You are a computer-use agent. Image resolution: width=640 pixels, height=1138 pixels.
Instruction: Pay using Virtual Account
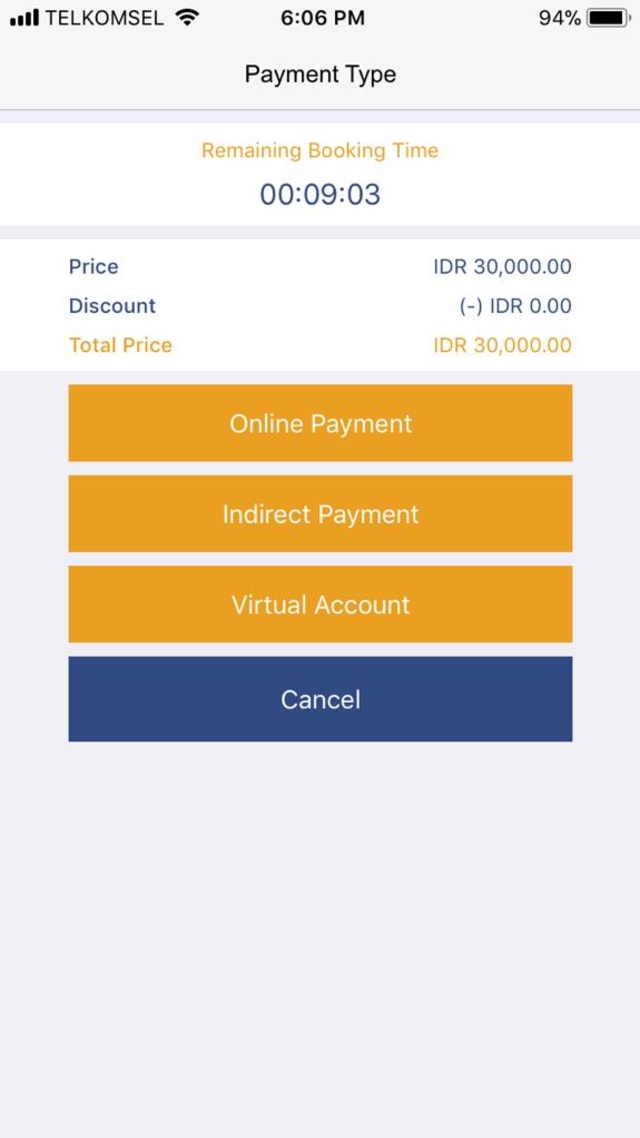320,604
